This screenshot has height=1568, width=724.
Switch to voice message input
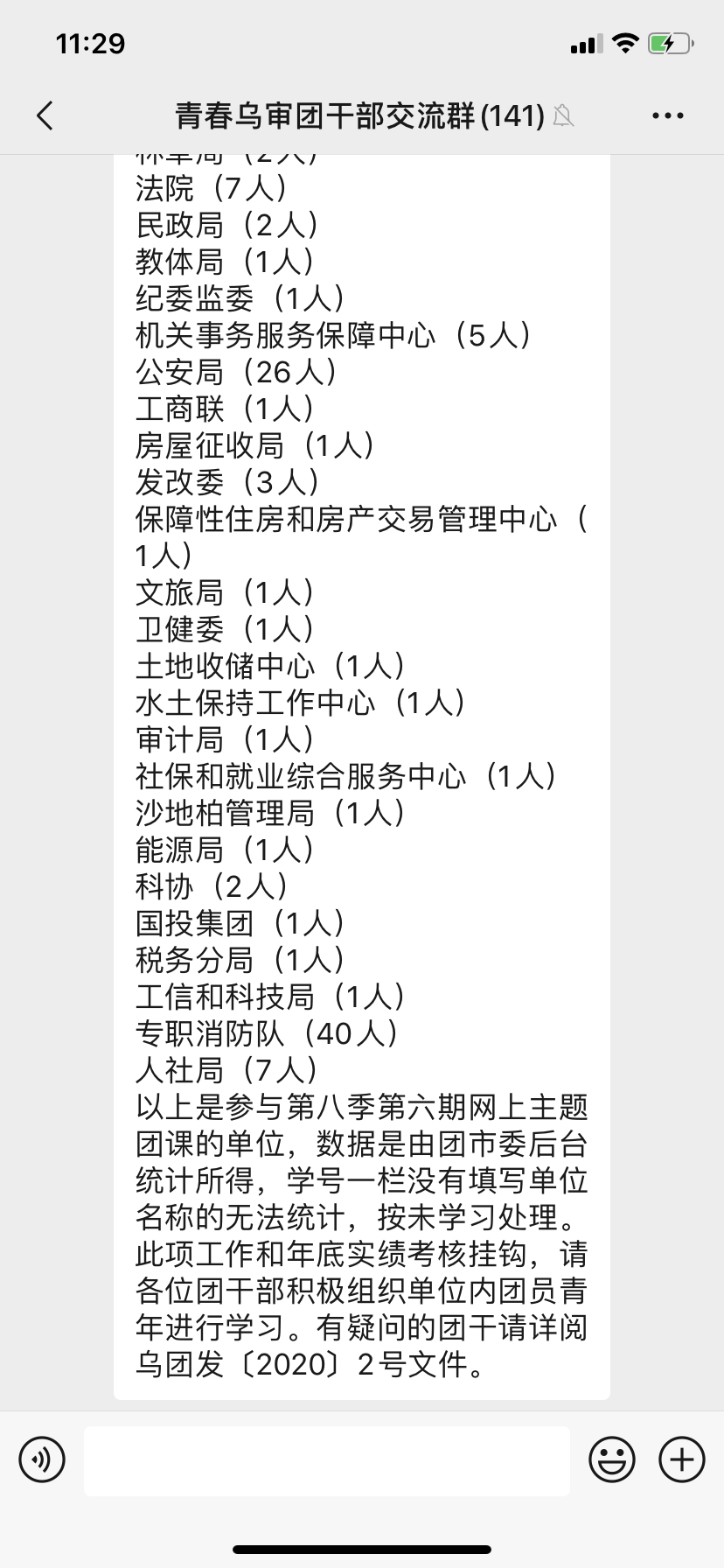coord(42,1459)
